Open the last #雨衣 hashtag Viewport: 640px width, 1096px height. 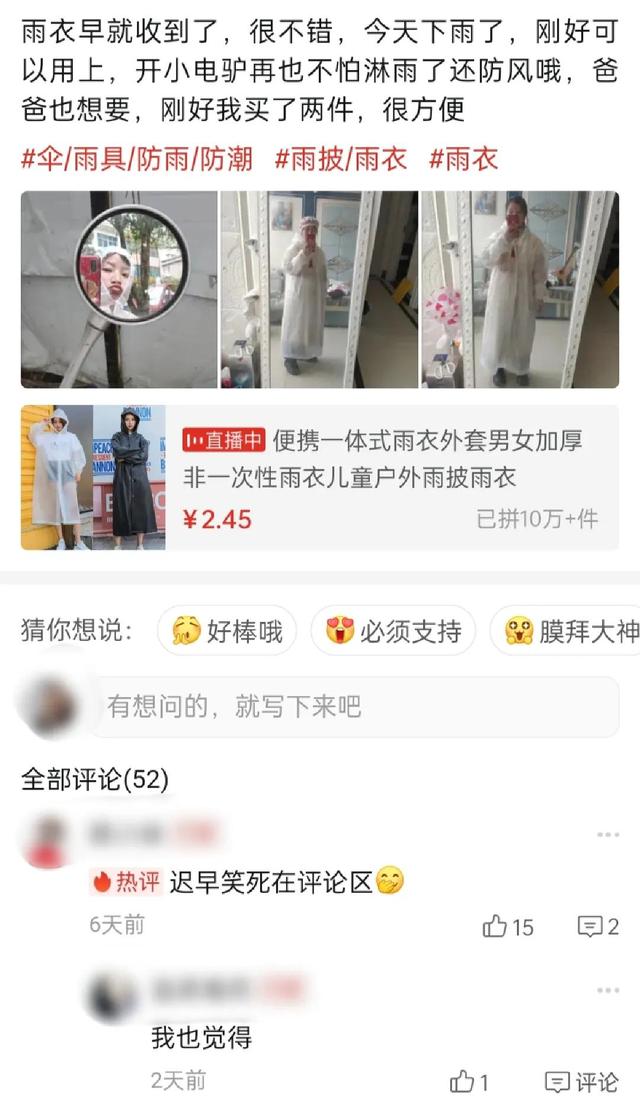(463, 158)
